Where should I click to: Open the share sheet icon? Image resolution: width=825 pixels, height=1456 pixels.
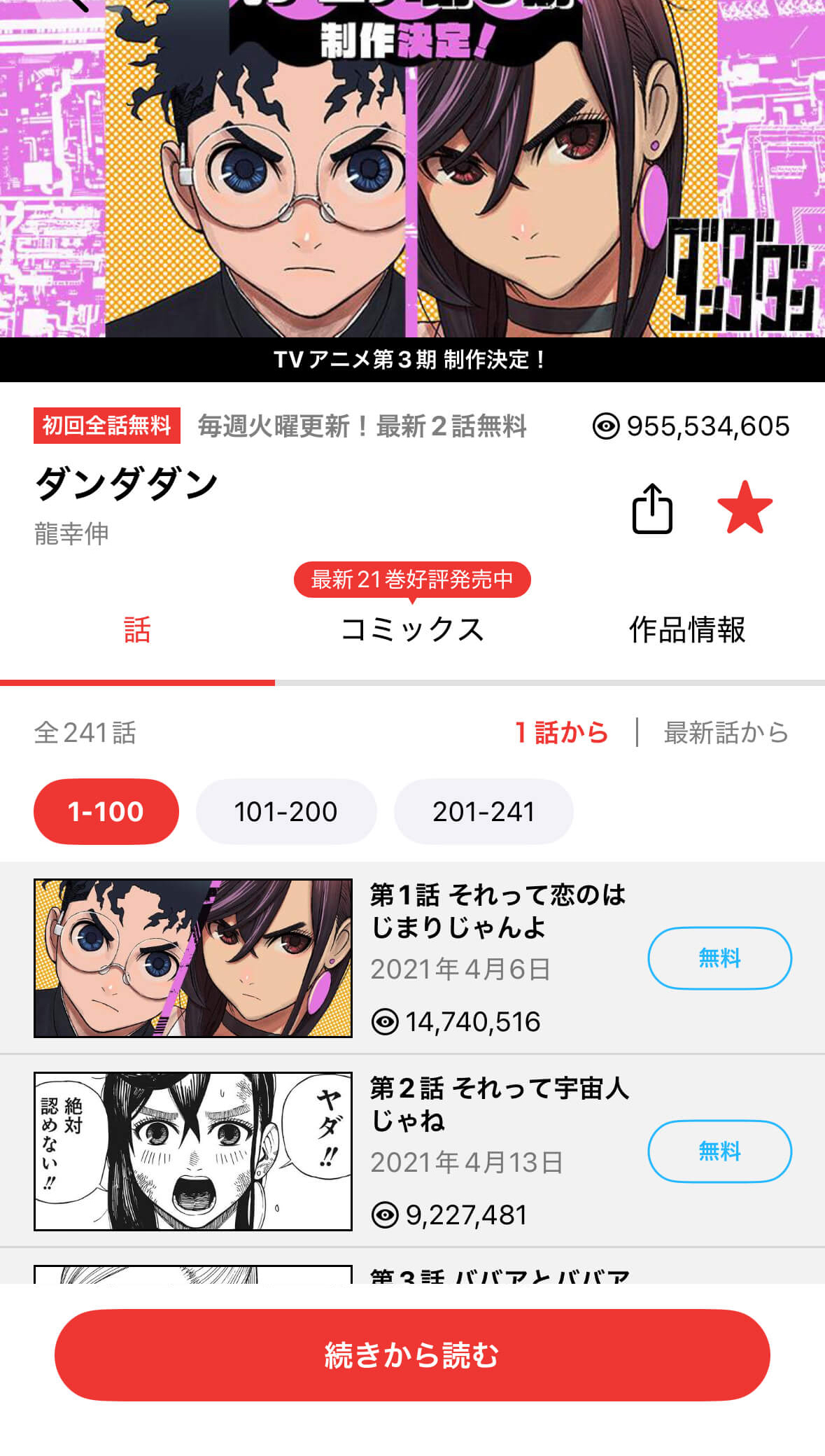point(653,509)
